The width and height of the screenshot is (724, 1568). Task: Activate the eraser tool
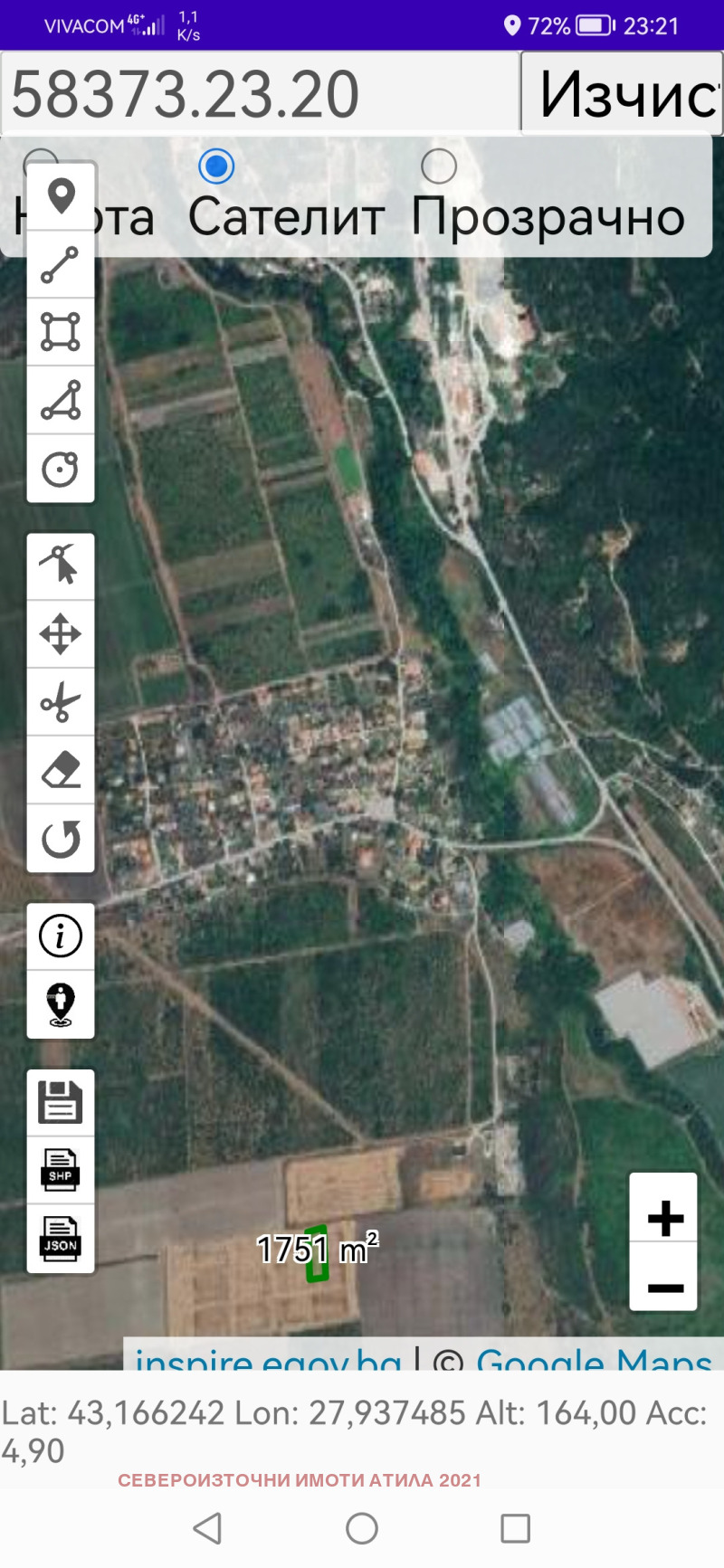[61, 770]
